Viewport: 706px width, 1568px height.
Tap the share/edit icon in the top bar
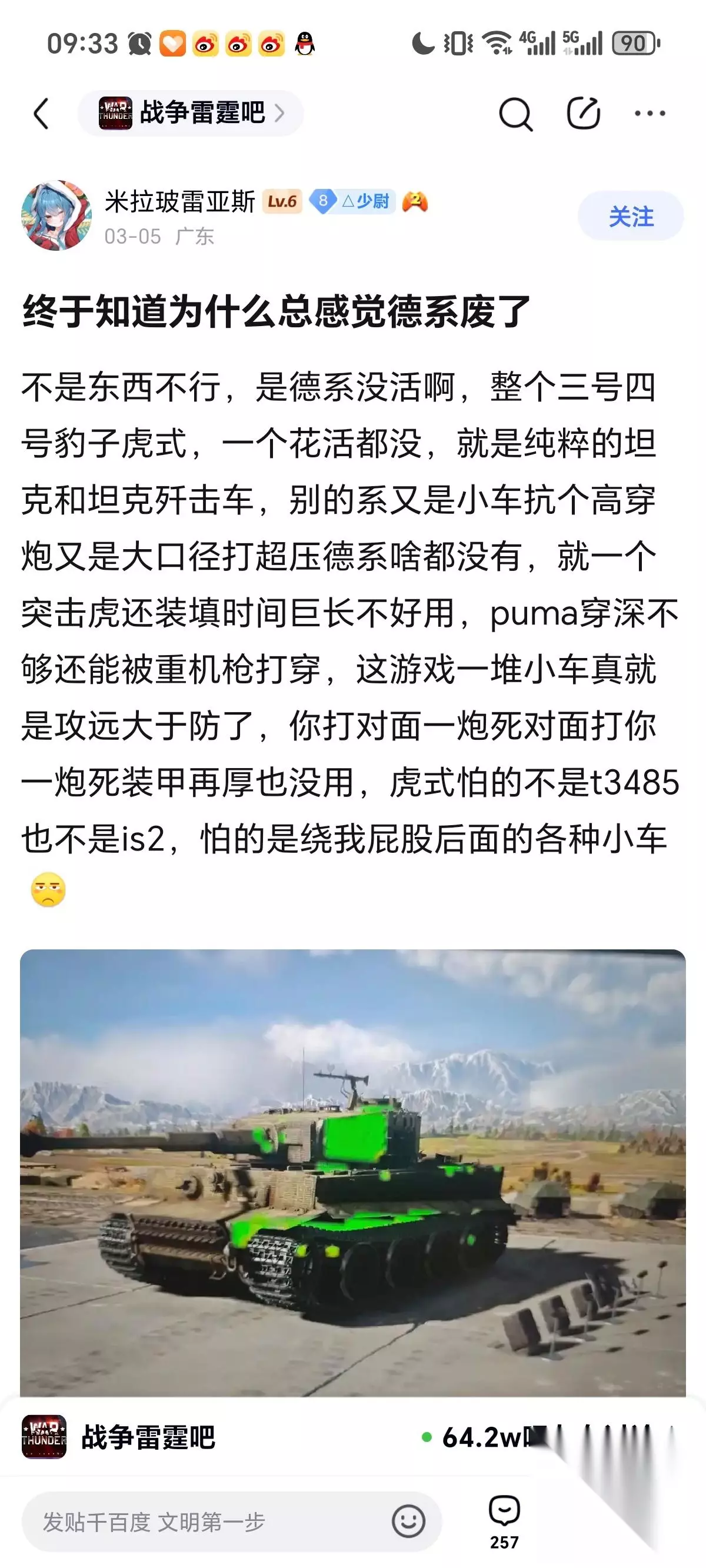(584, 113)
